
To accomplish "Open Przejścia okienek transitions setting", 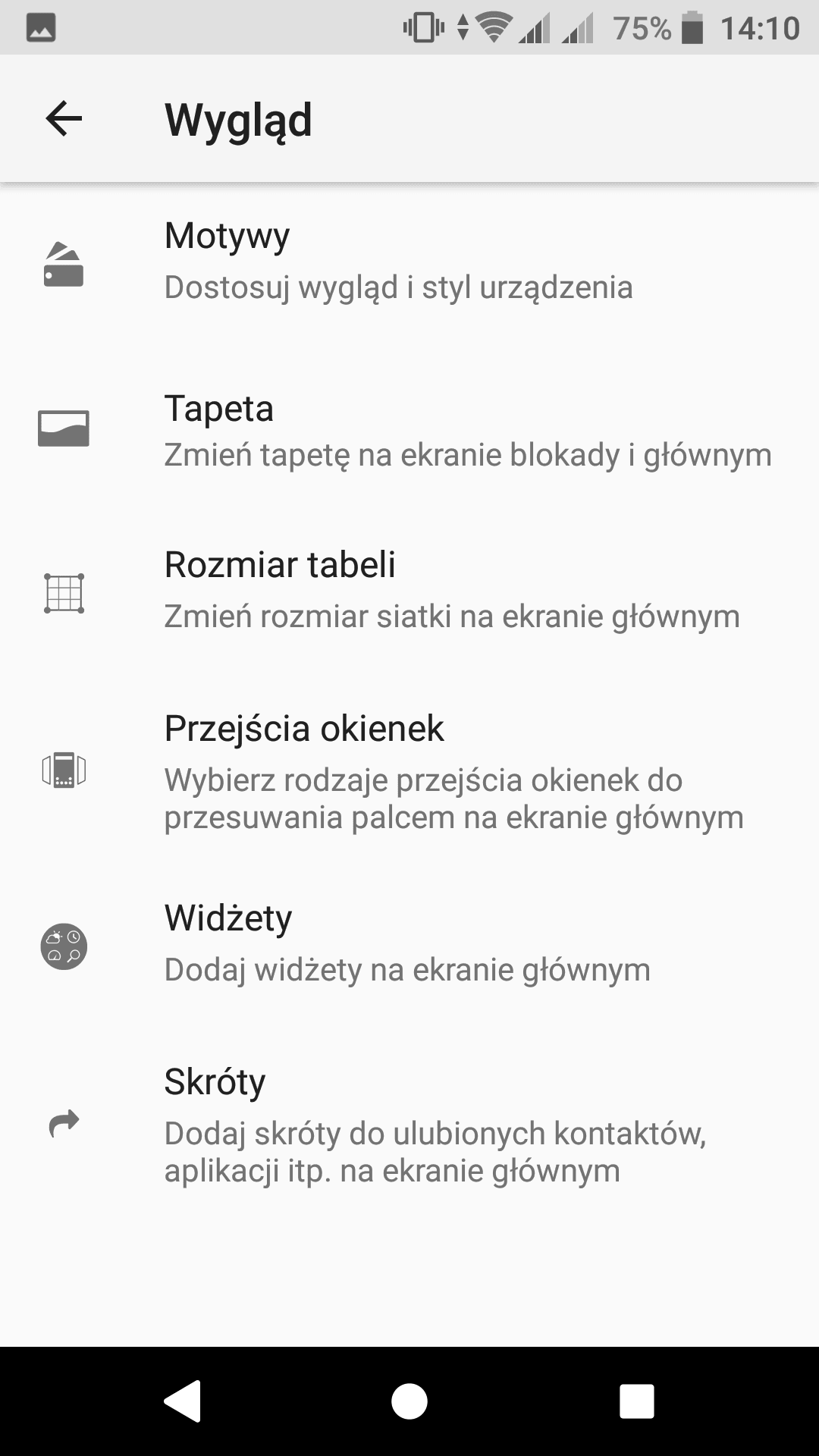I will [409, 770].
